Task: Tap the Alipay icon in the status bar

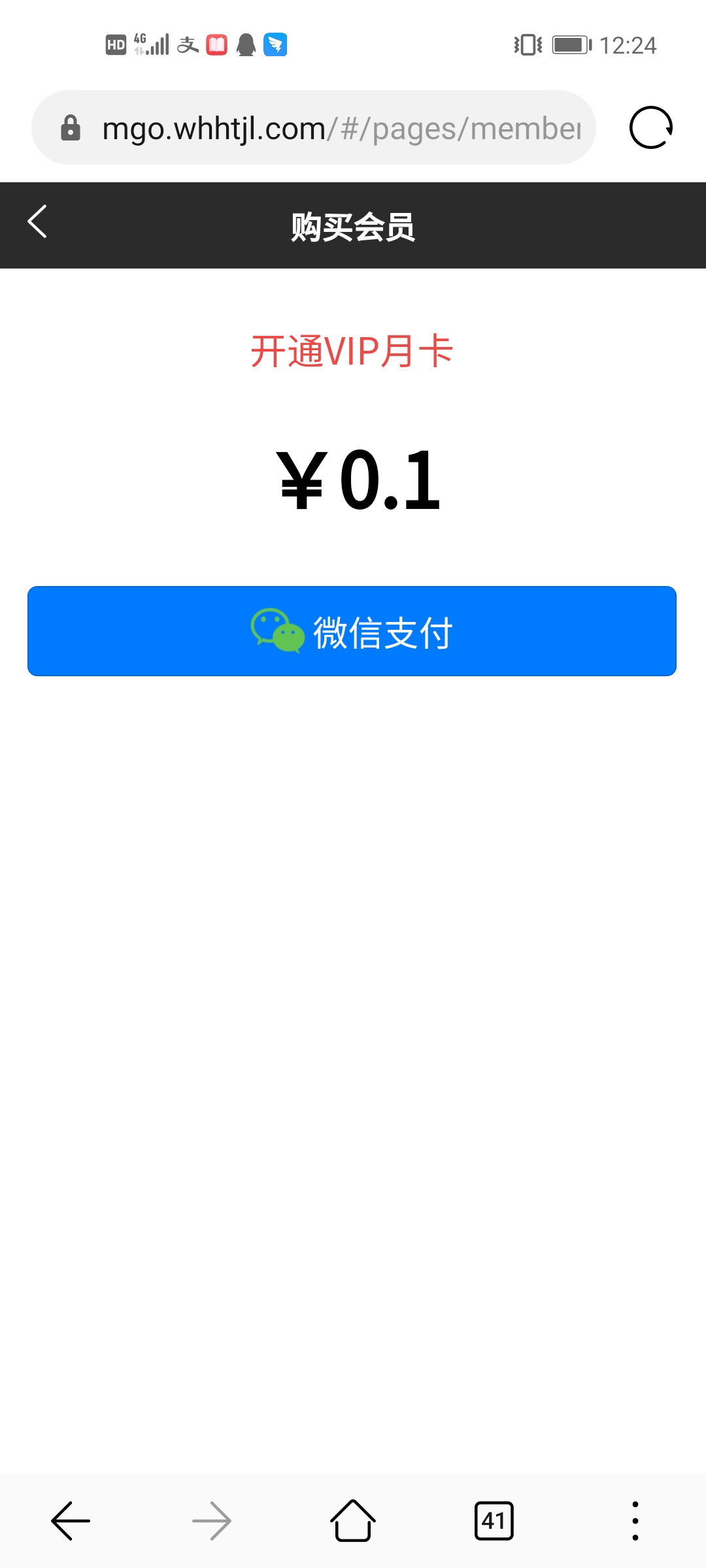Action: point(185,44)
